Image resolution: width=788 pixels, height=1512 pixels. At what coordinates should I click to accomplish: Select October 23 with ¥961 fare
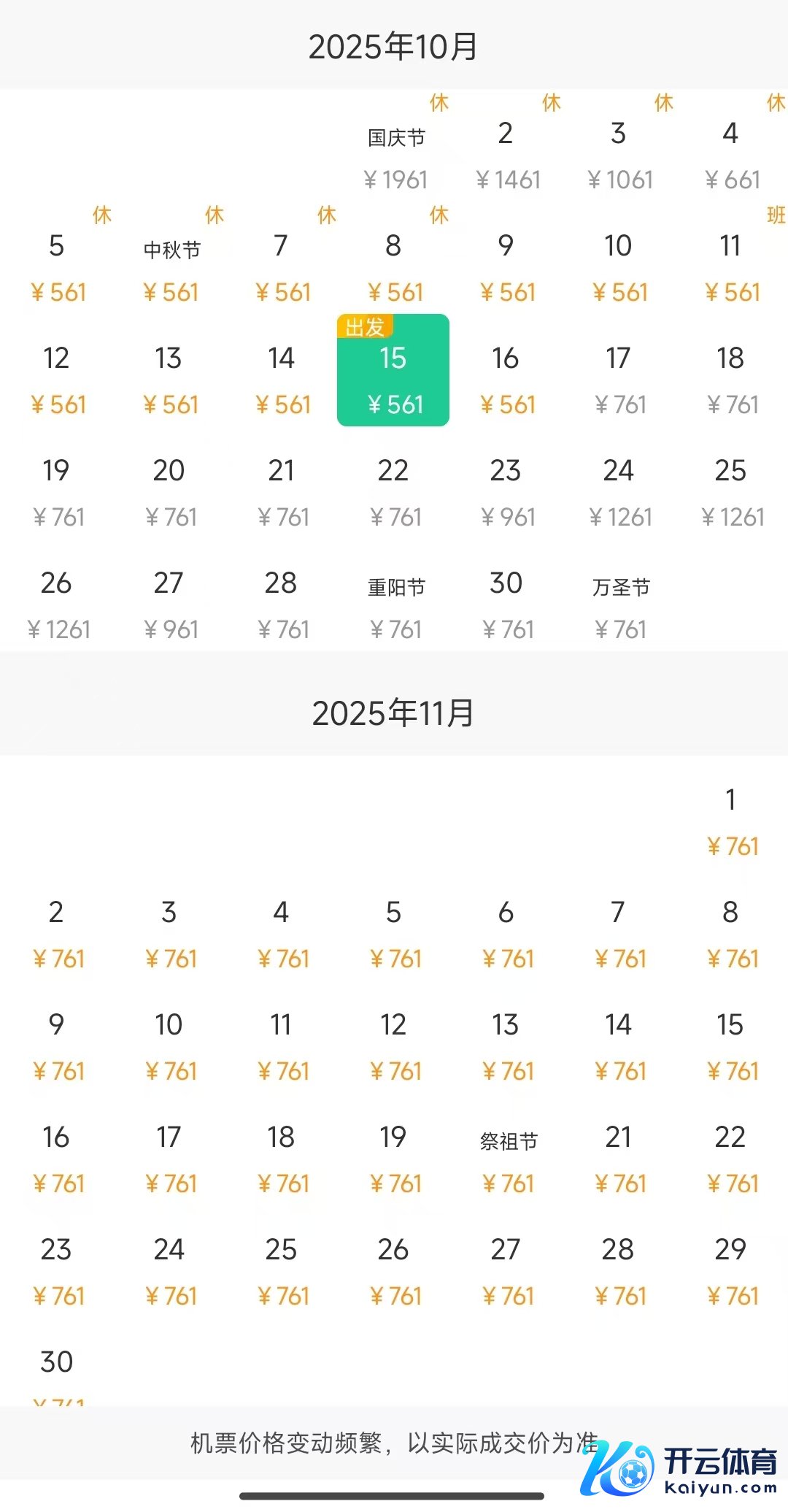507,492
